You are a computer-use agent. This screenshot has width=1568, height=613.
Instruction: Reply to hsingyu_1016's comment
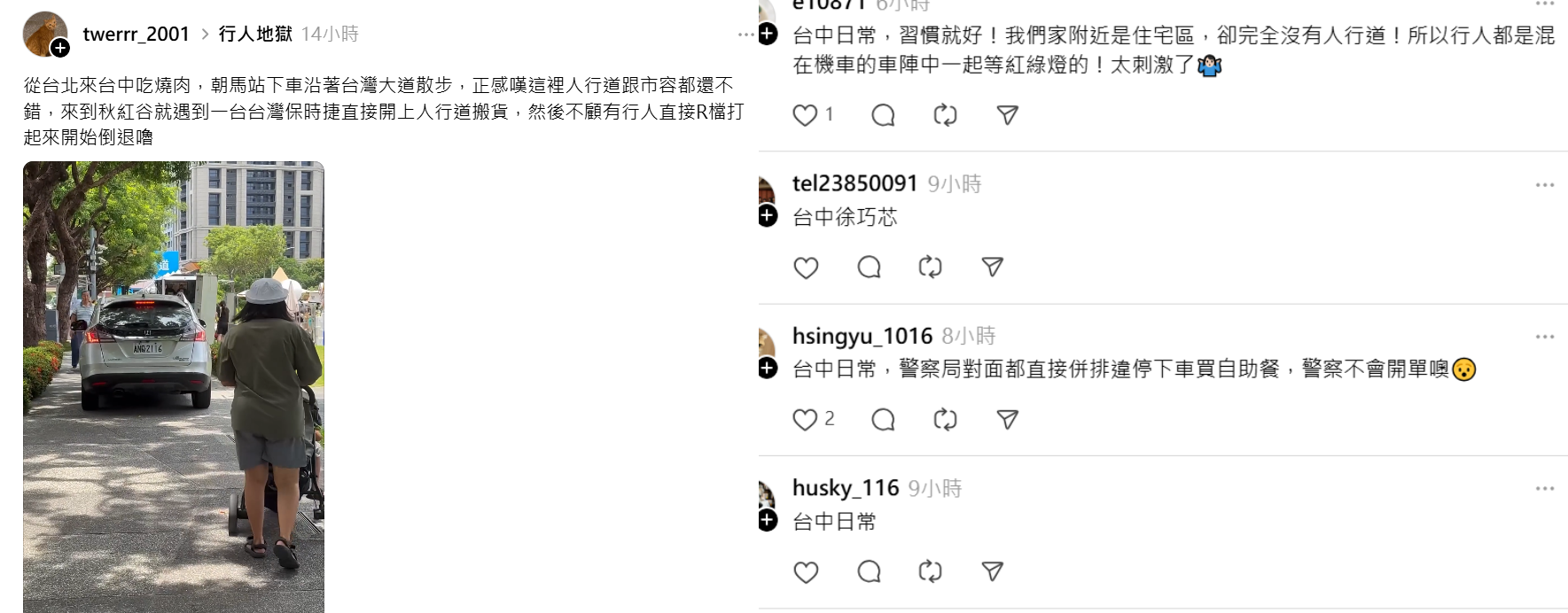click(883, 420)
